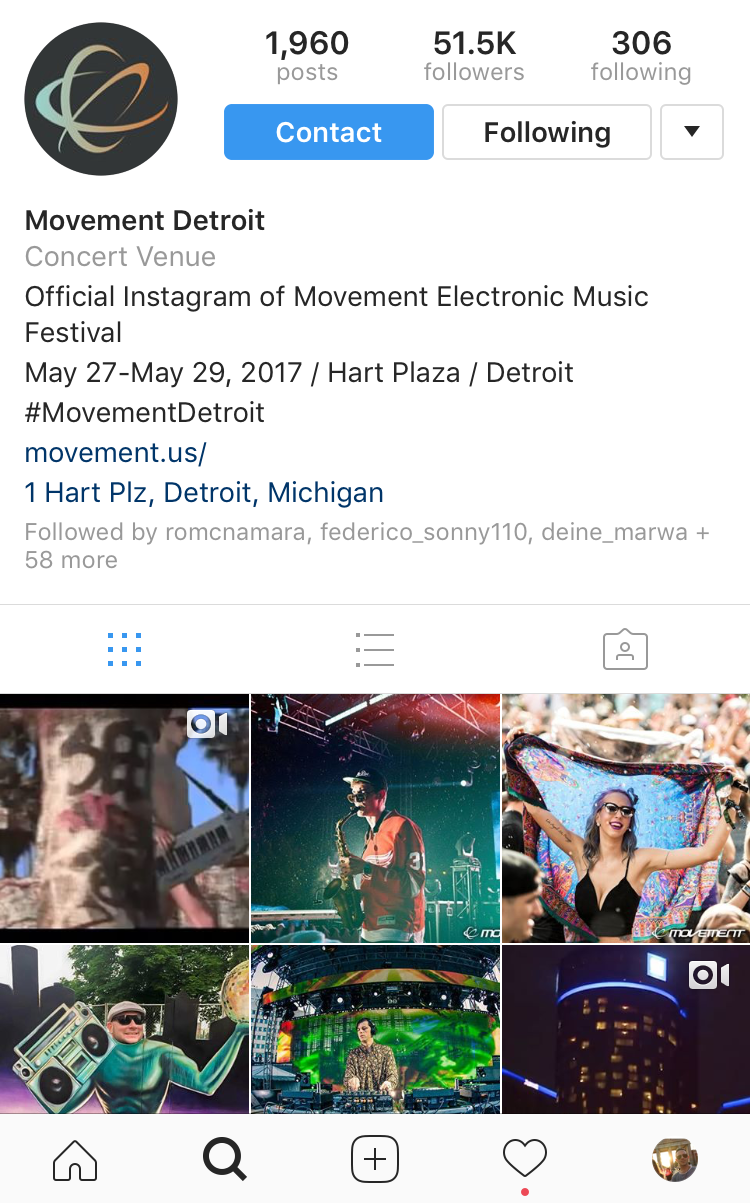The image size is (750, 1203).
Task: Open the activity heart tab
Action: coord(524,1160)
